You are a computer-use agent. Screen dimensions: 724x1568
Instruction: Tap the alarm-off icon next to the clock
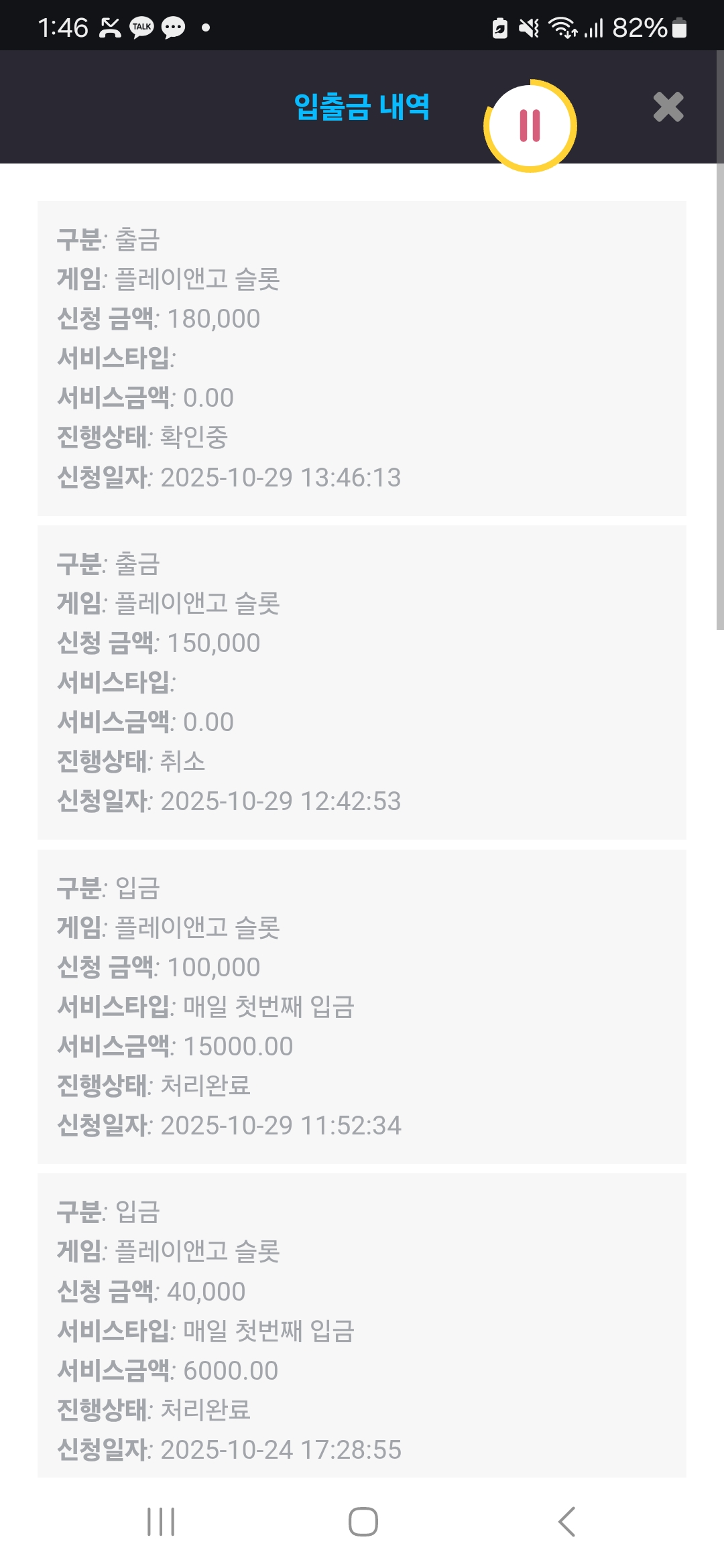[x=111, y=28]
